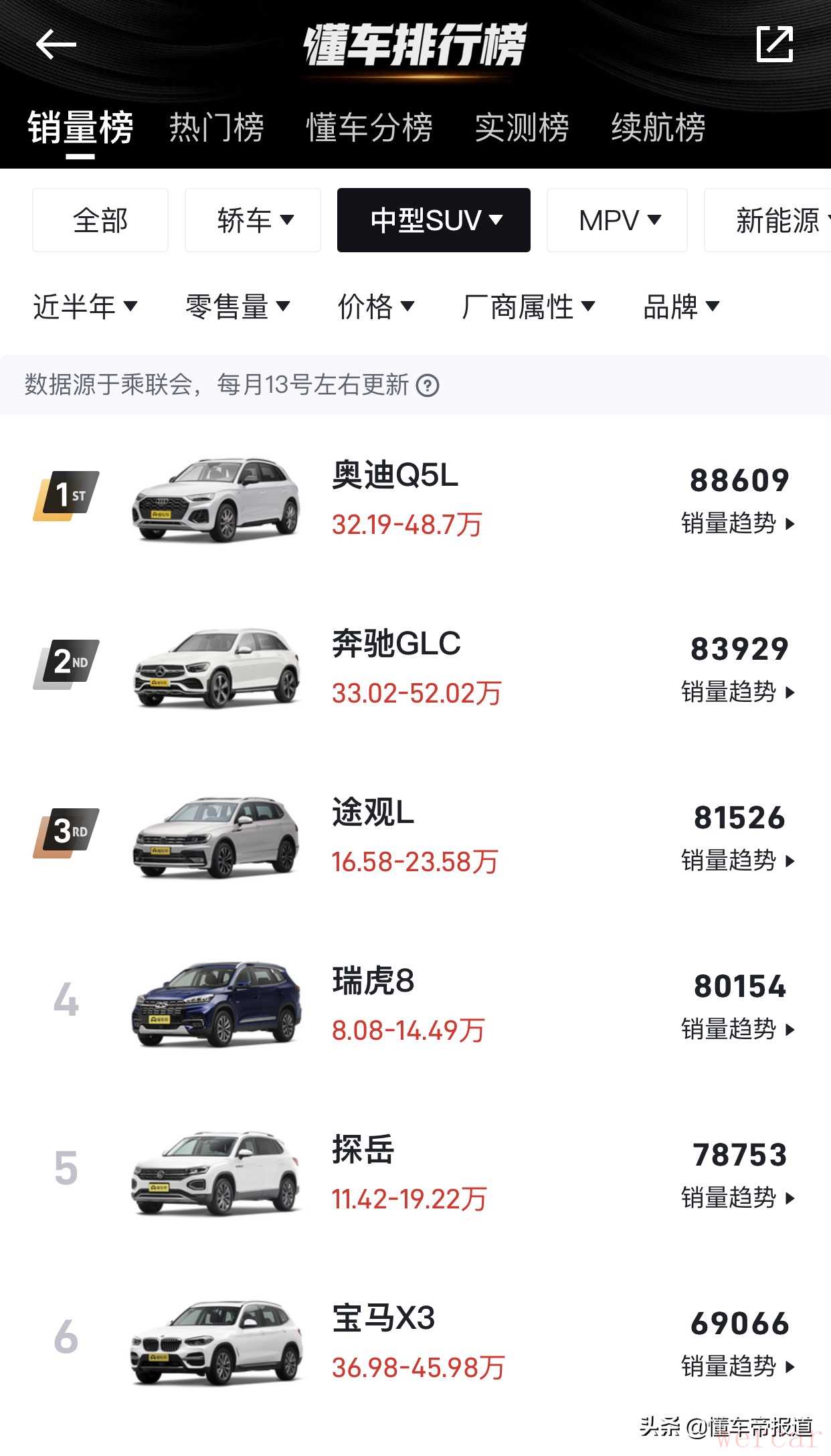
Task: Open the 续航榜 tab
Action: point(658,127)
